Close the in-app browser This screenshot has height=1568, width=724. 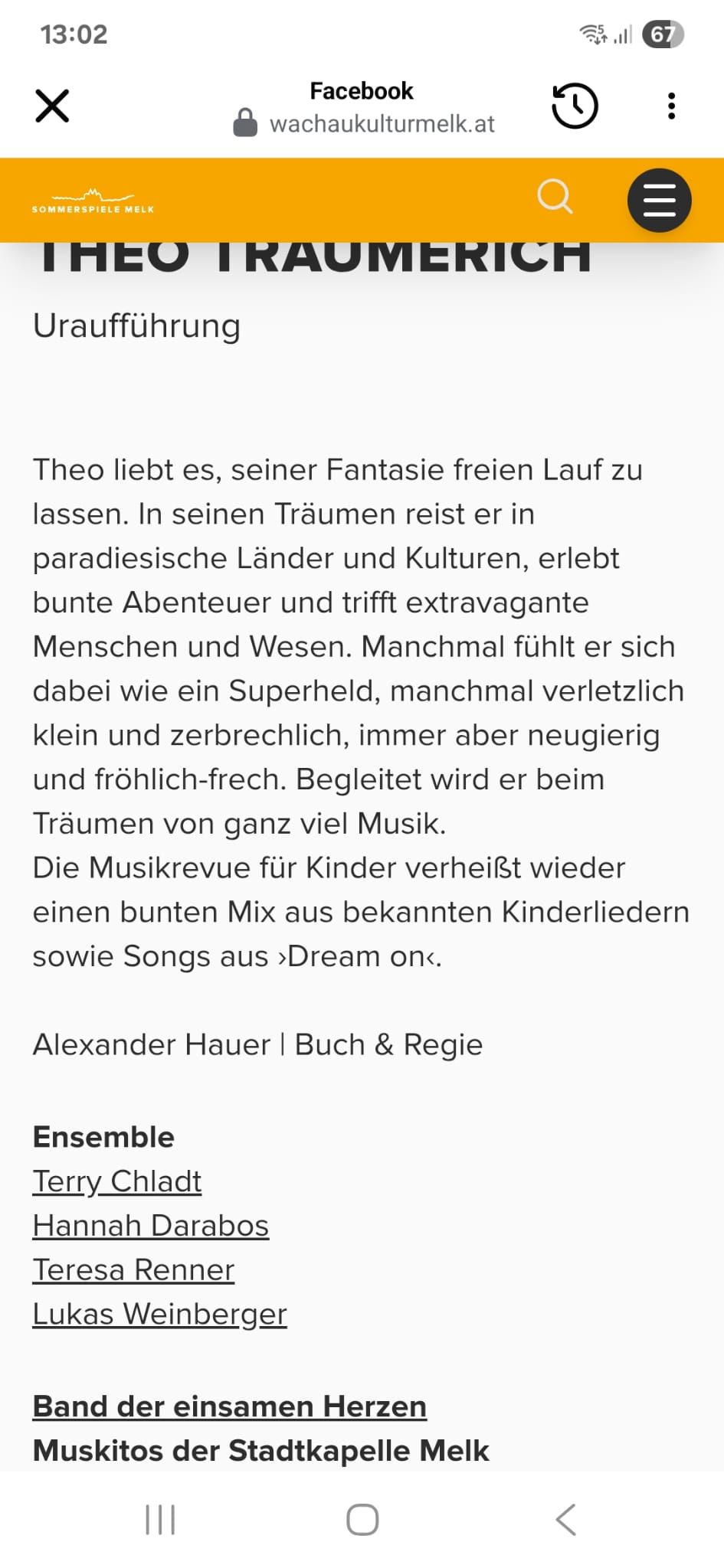52,106
